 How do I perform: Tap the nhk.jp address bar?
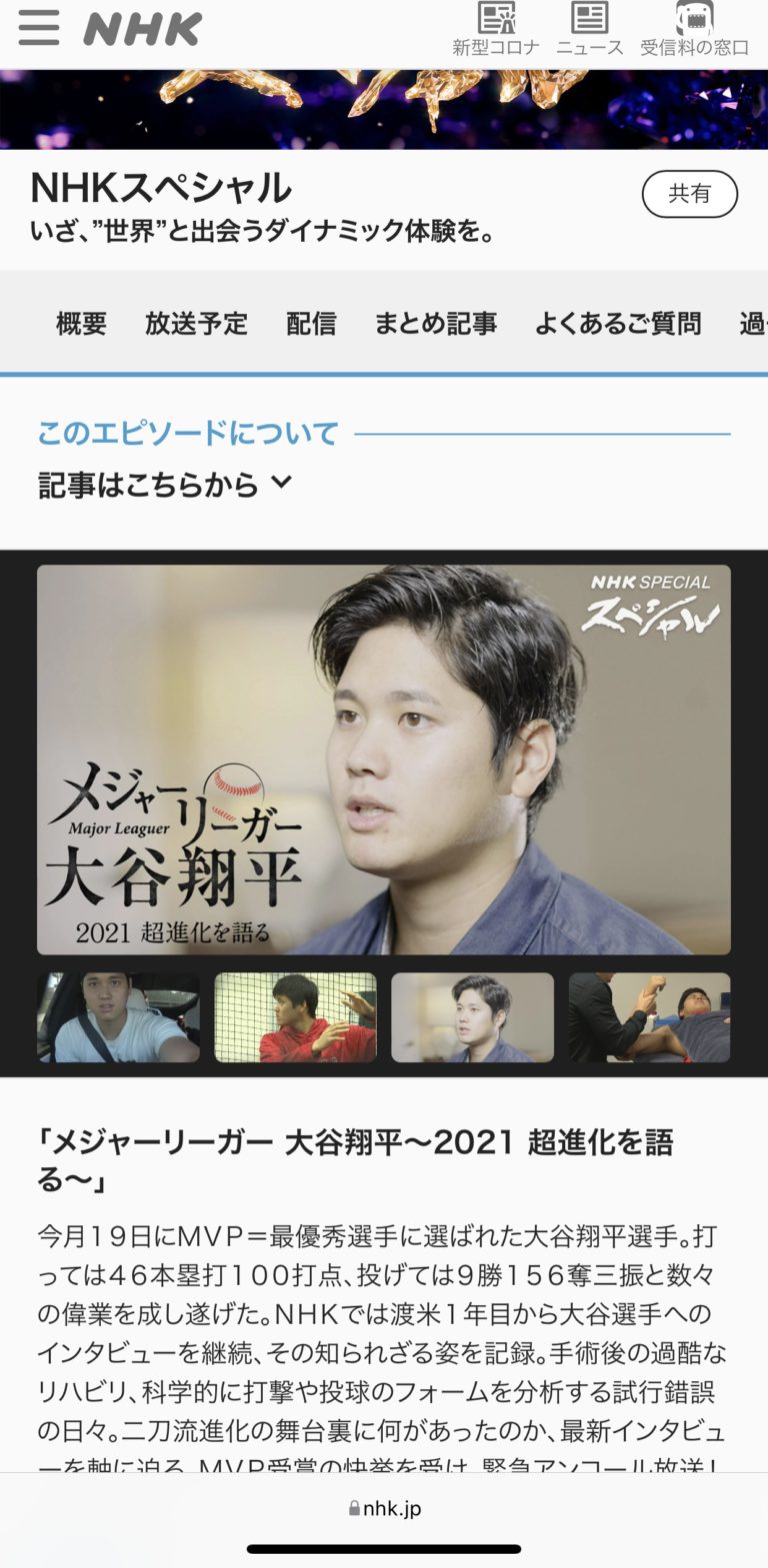point(384,1508)
